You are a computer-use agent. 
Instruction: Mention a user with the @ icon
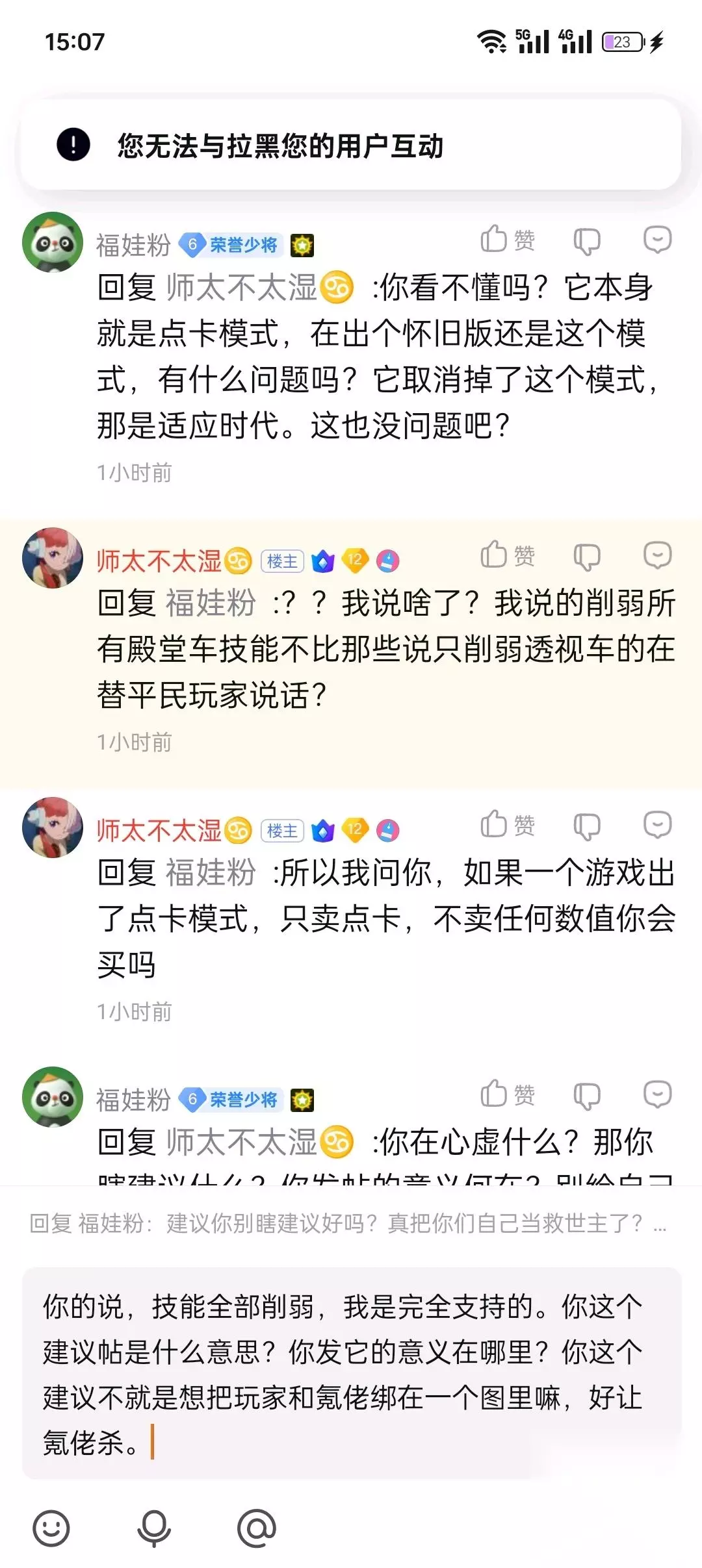tap(257, 1528)
